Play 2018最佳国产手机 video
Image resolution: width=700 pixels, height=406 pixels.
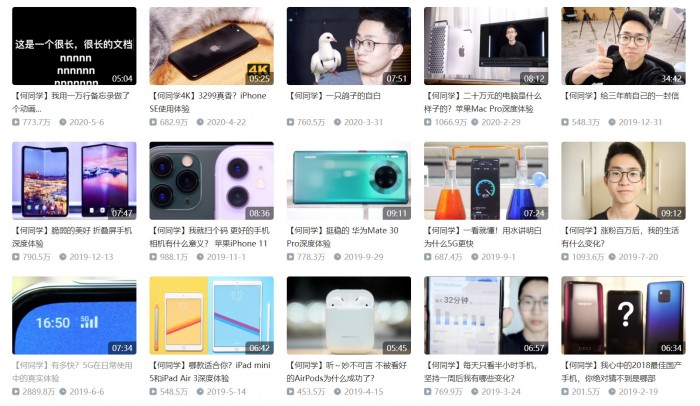[623, 315]
